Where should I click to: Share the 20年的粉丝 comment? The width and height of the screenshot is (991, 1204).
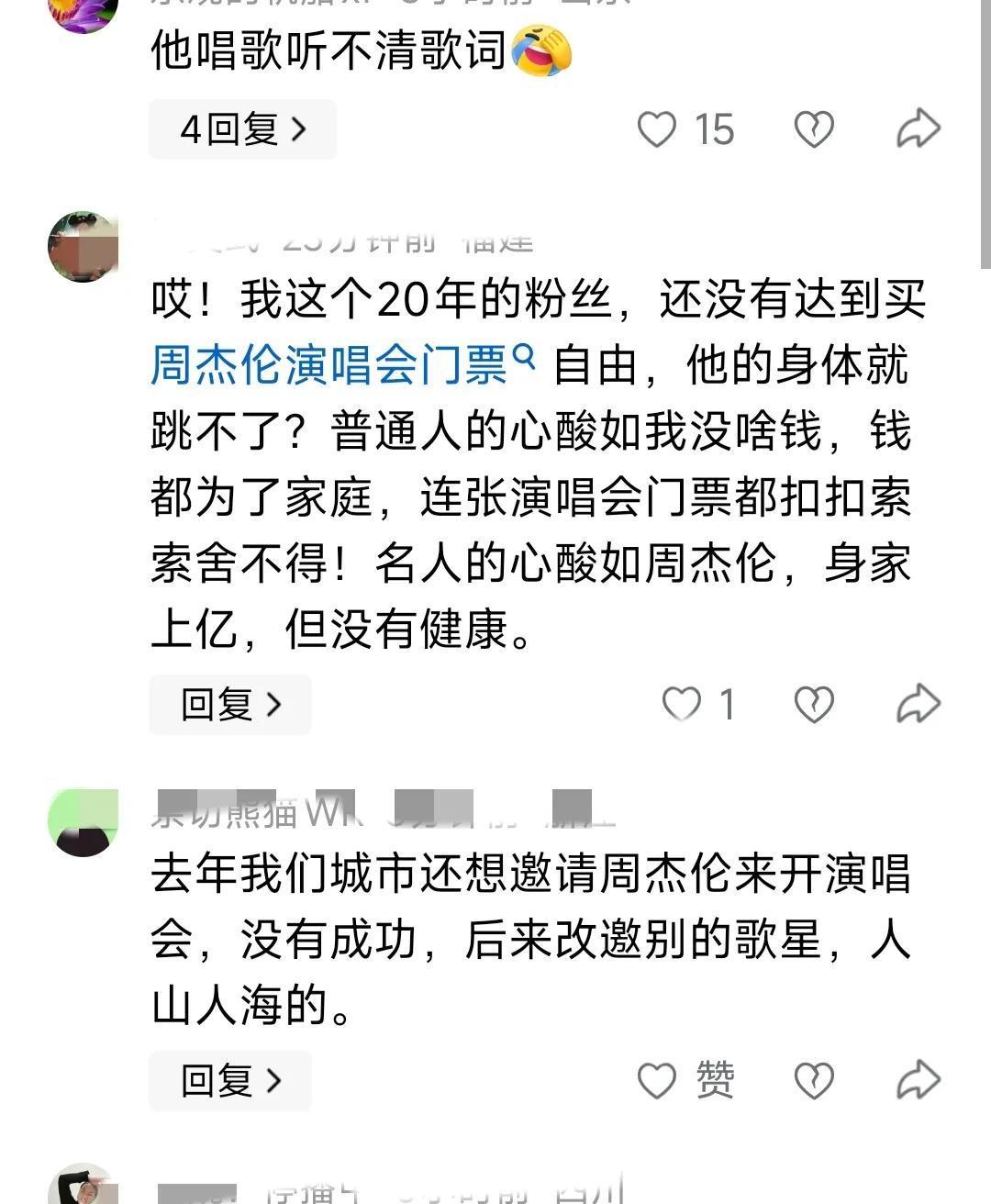pos(918,704)
